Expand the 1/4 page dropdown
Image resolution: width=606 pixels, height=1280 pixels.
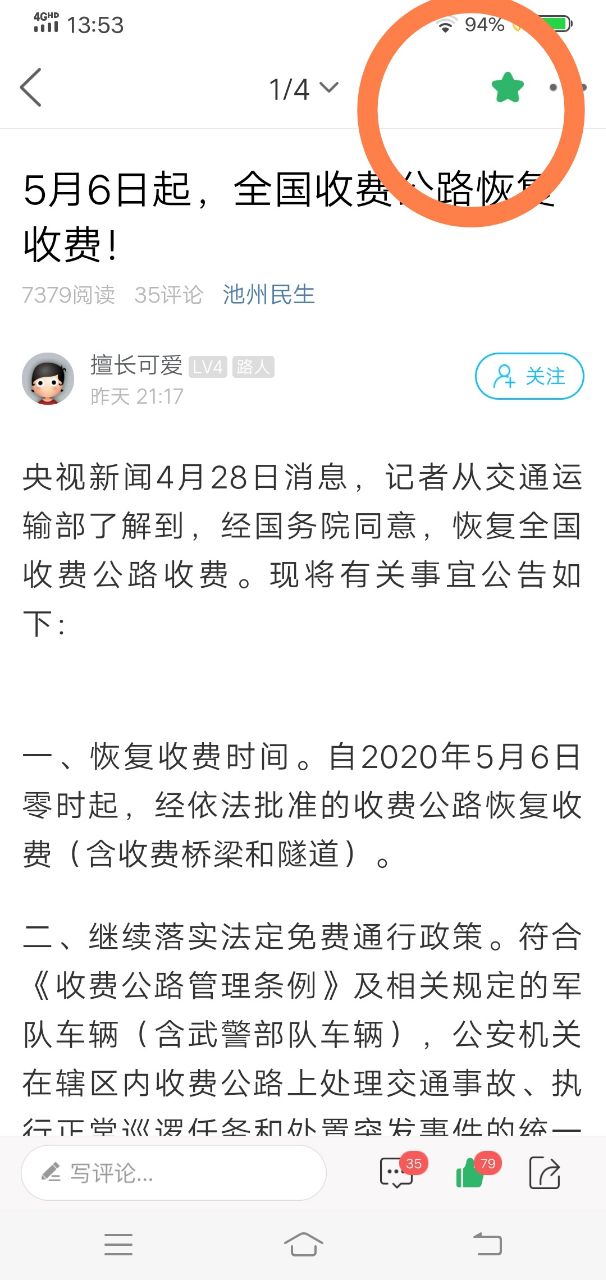pos(303,89)
